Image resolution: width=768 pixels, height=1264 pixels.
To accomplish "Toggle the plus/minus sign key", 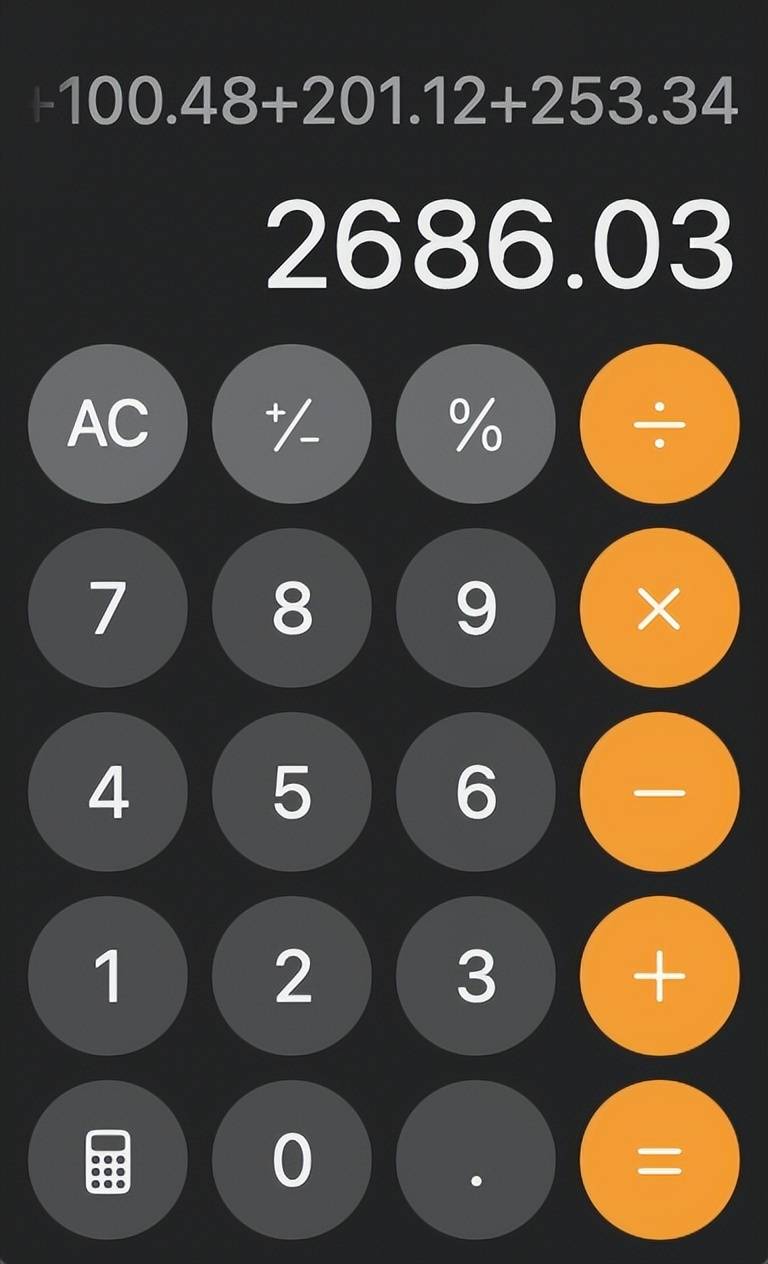I will [x=292, y=423].
